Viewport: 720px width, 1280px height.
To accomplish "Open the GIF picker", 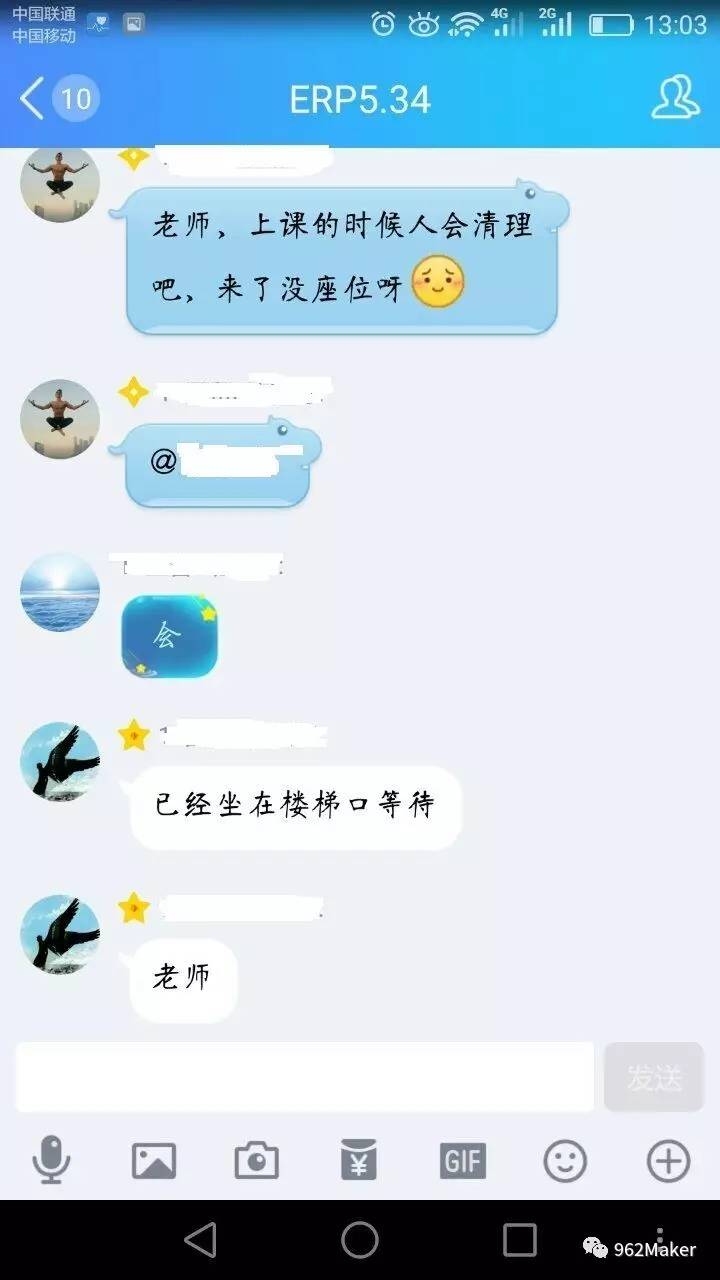I will tap(462, 1161).
